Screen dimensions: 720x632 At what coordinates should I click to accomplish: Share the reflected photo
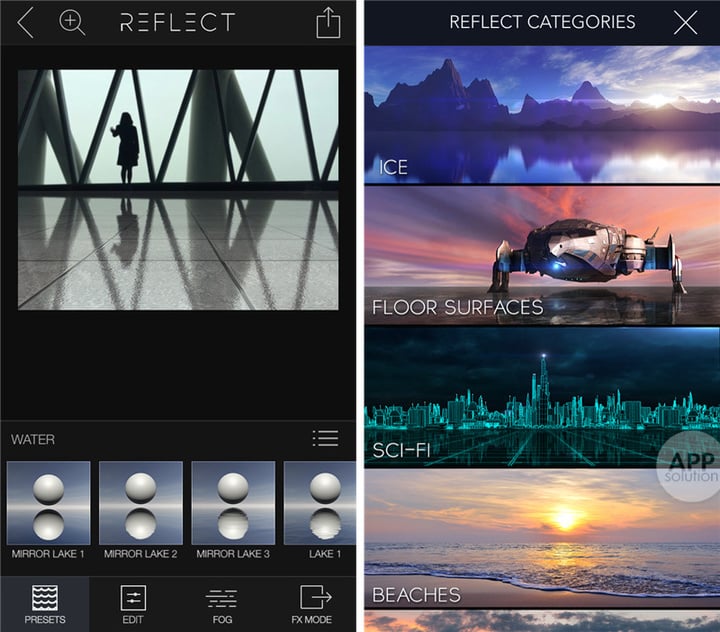tap(328, 22)
